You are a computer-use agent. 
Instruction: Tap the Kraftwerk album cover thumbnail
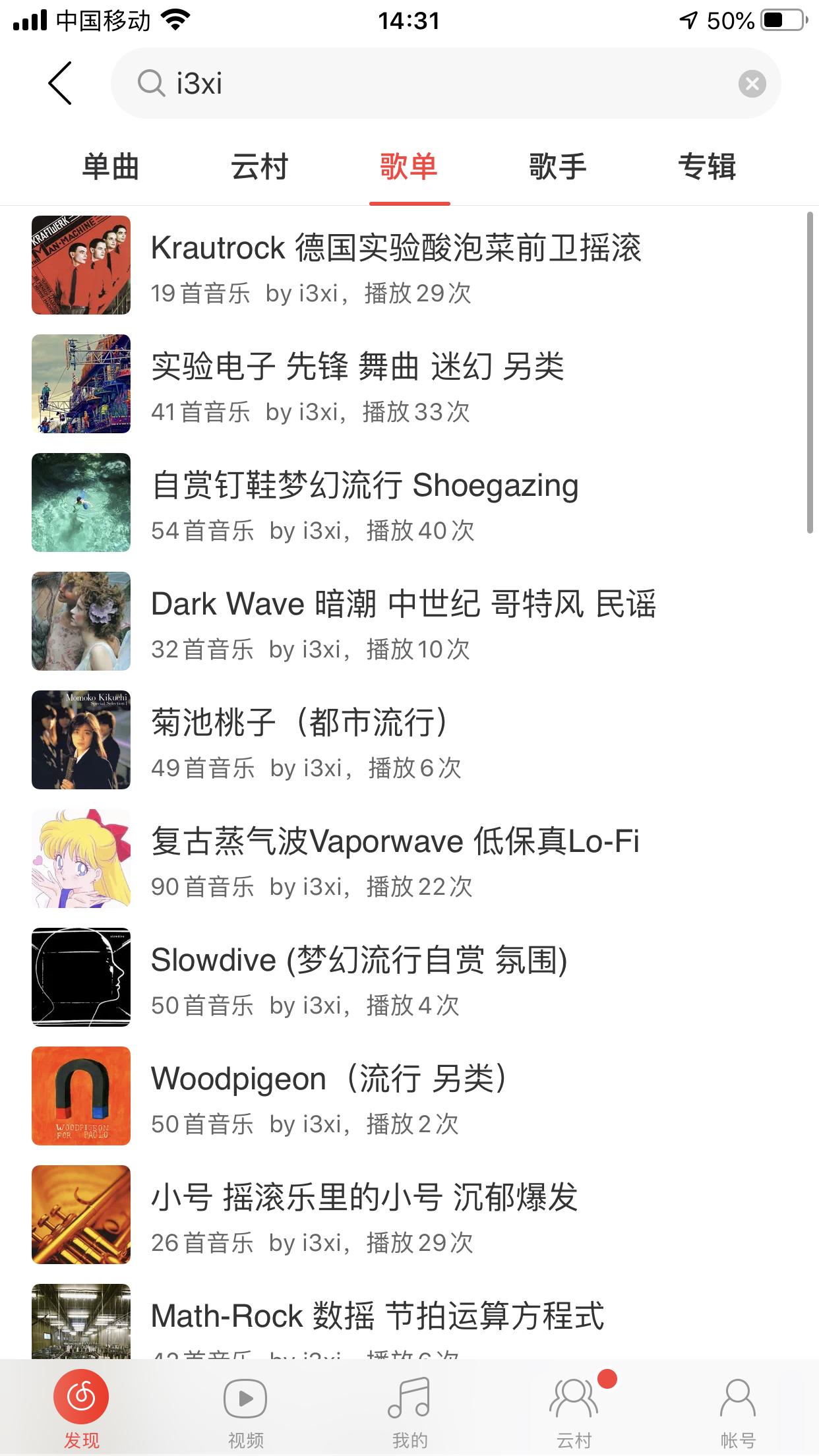pos(80,264)
